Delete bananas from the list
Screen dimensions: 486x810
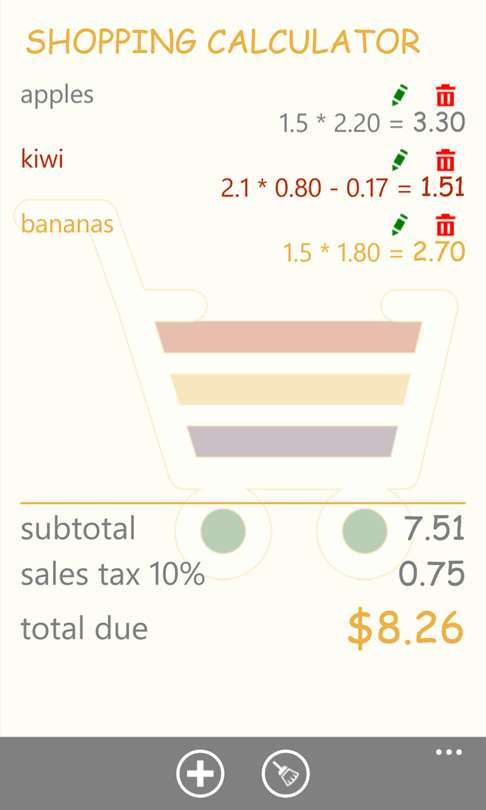click(x=446, y=226)
